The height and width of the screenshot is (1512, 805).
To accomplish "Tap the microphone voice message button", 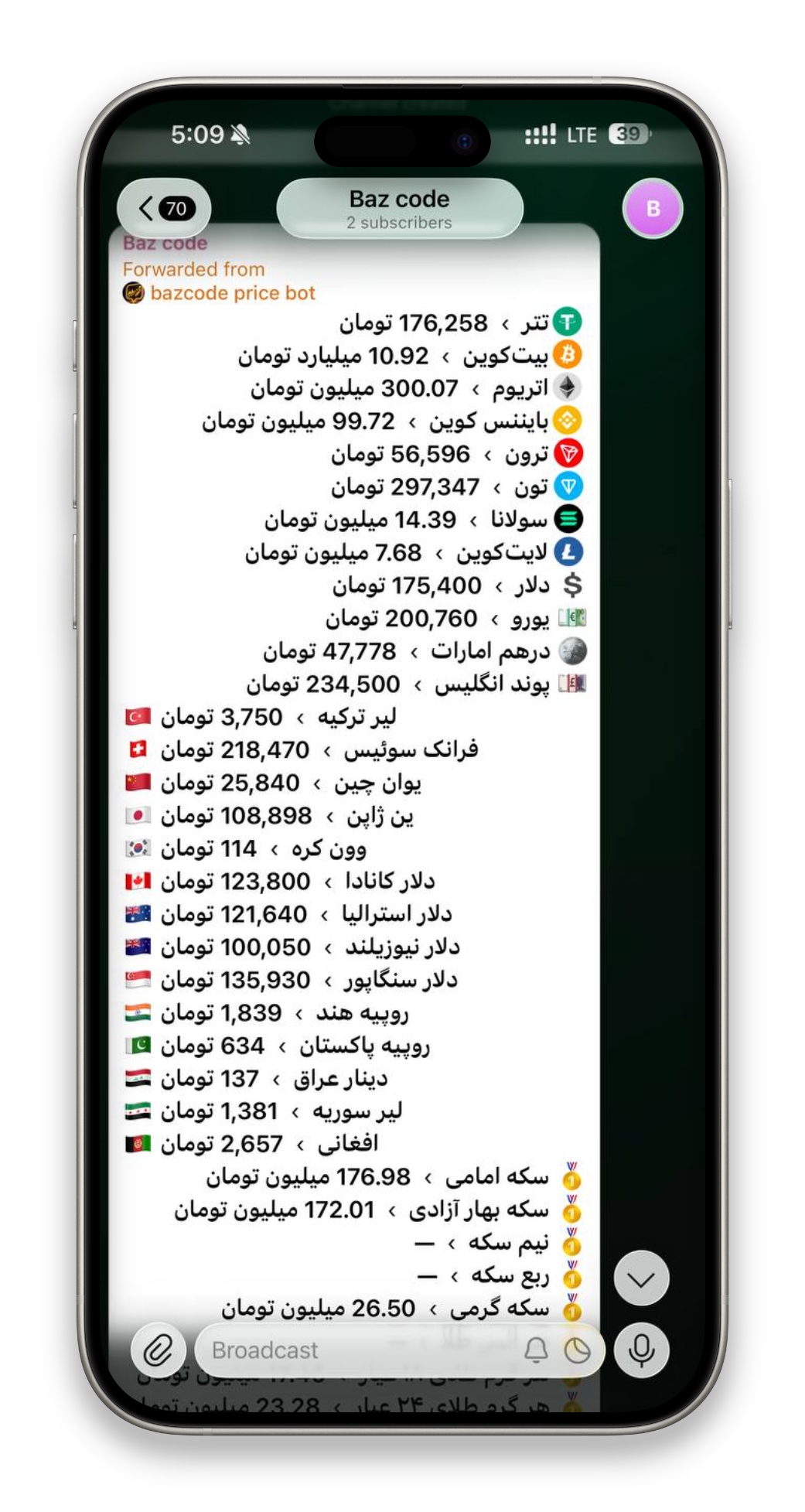I will tap(642, 1350).
